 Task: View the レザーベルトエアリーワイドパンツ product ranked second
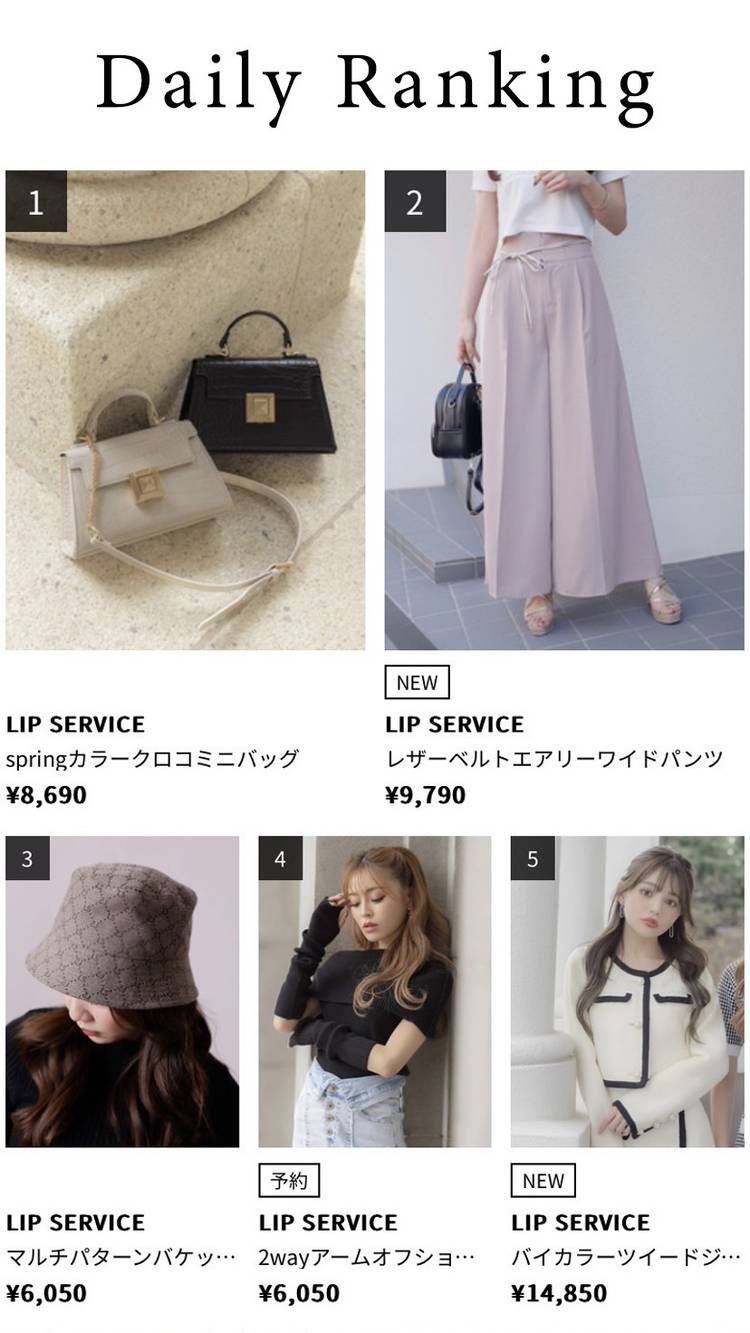tap(564, 410)
